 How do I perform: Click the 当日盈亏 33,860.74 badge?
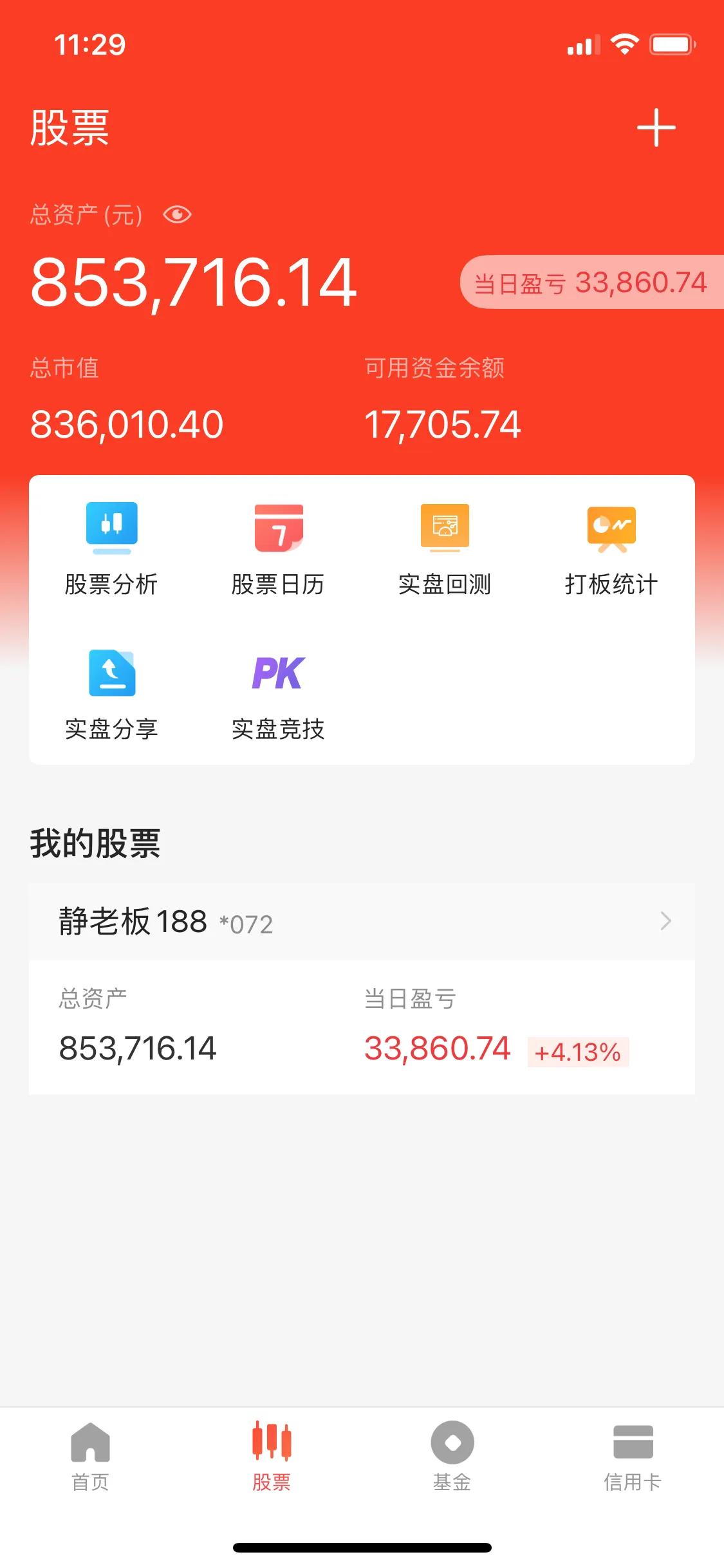click(x=587, y=281)
